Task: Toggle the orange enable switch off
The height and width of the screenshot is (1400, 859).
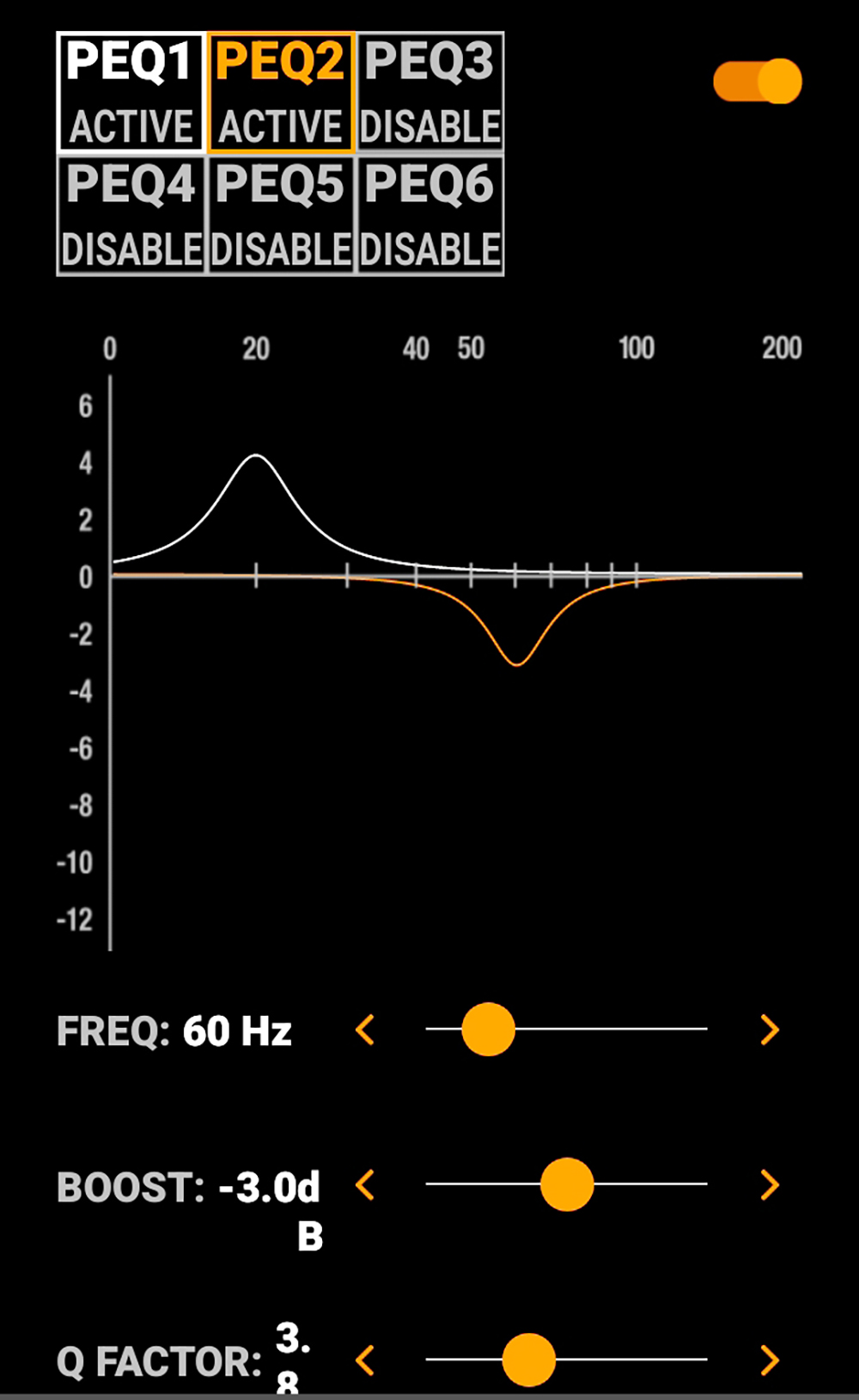Action: 758,82
